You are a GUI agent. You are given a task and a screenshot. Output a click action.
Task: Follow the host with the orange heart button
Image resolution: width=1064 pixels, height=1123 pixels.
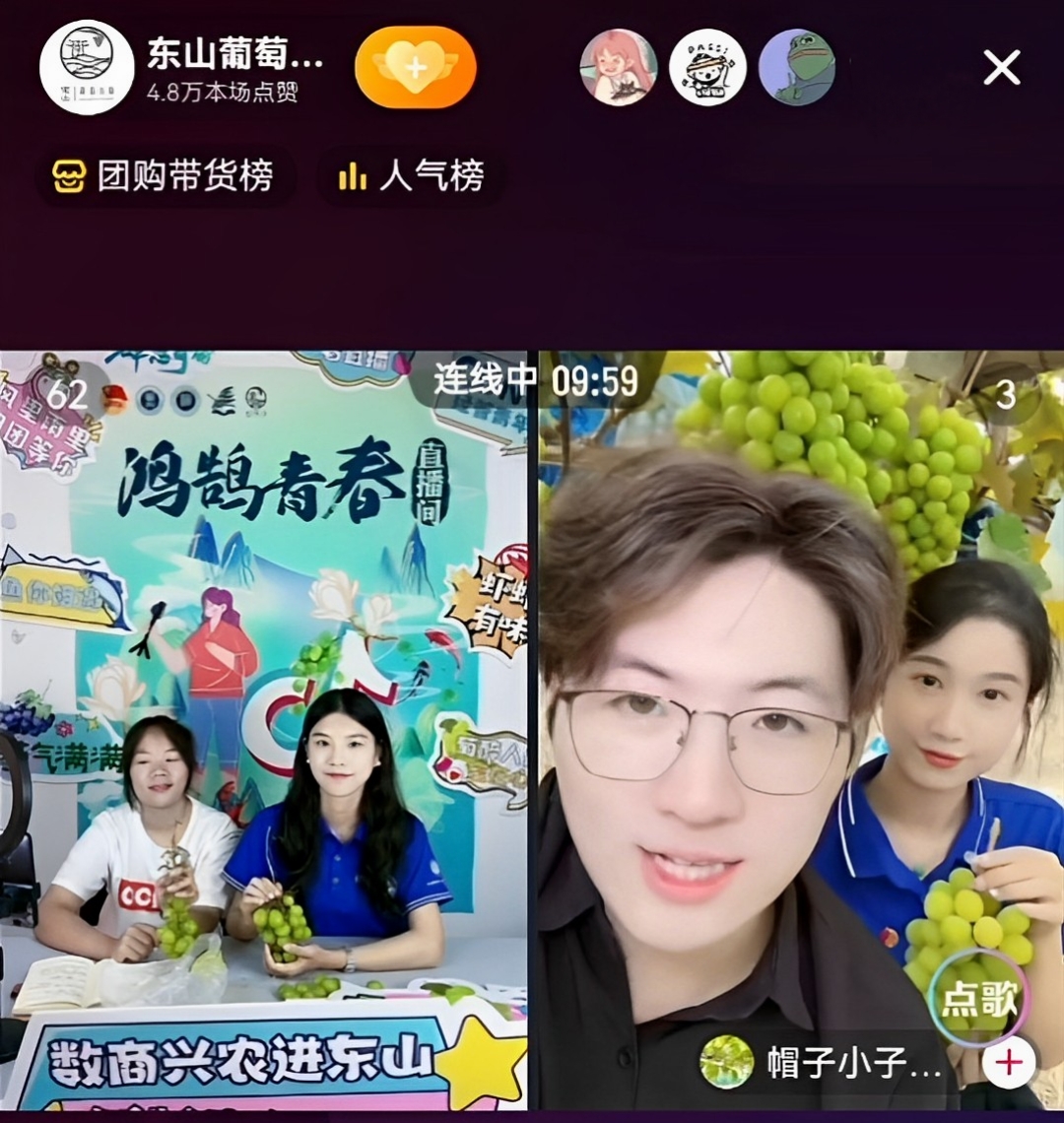pyautogui.click(x=415, y=67)
